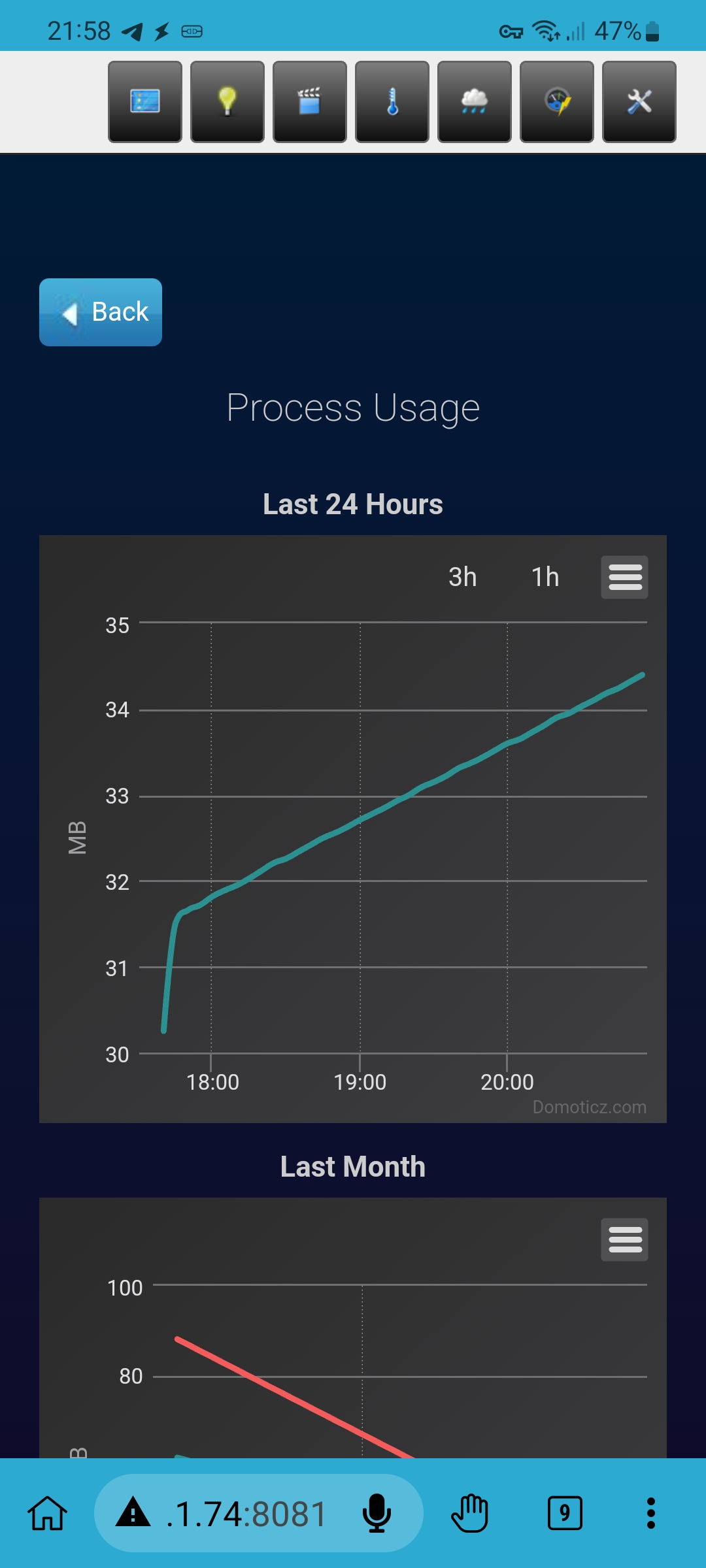Switch the 24-hour chart to 3h view
706x1568 pixels.
[462, 577]
